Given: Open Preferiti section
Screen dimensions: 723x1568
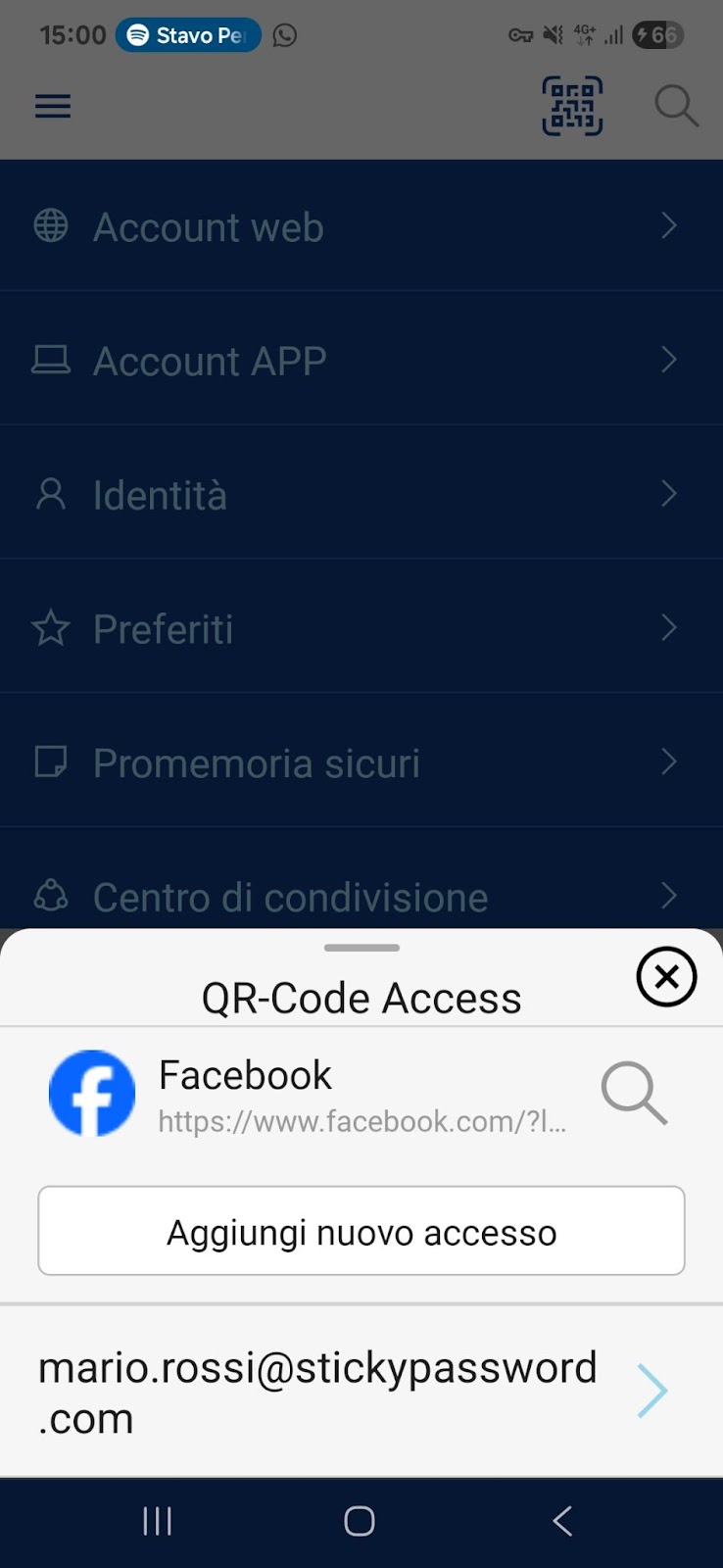Looking at the screenshot, I should click(x=361, y=628).
